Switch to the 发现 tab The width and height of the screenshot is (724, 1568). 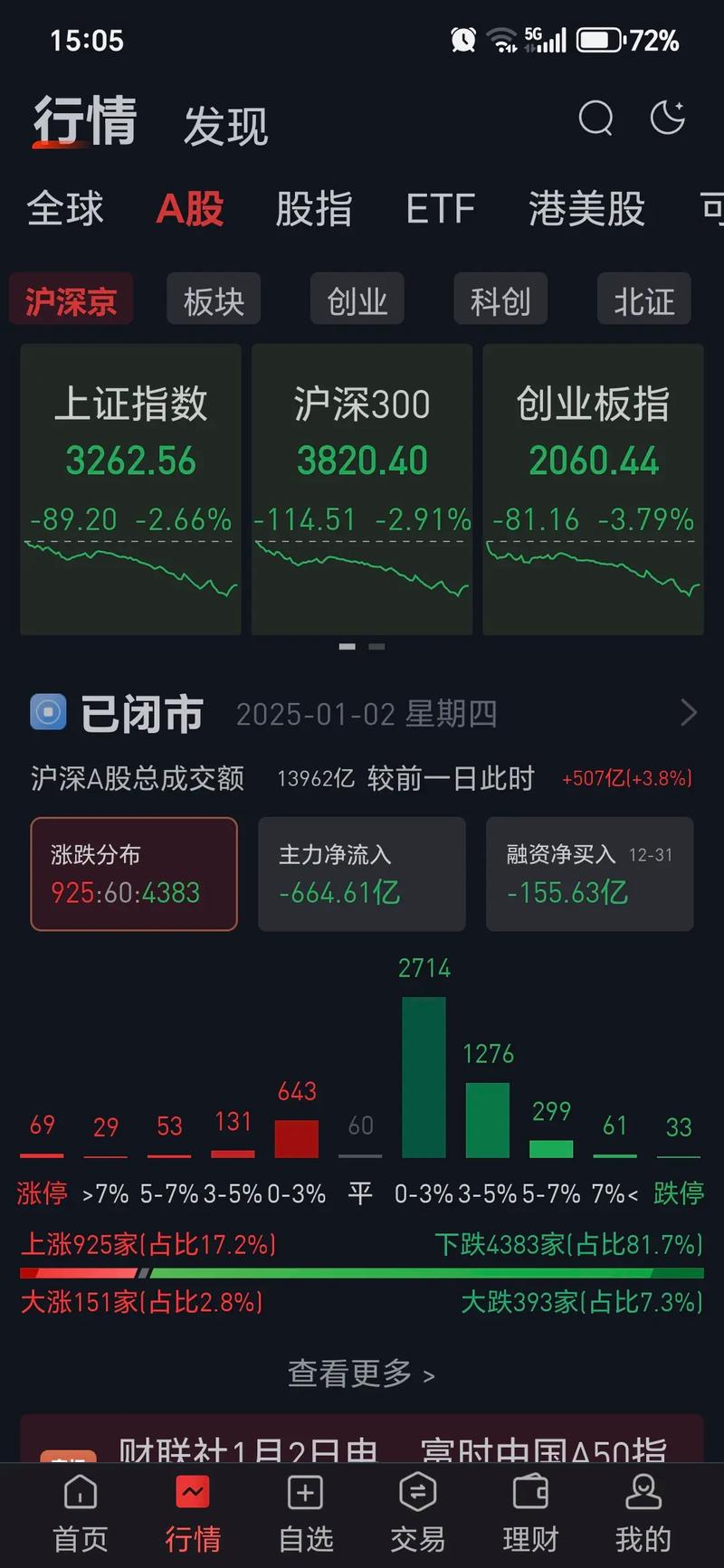coord(224,125)
